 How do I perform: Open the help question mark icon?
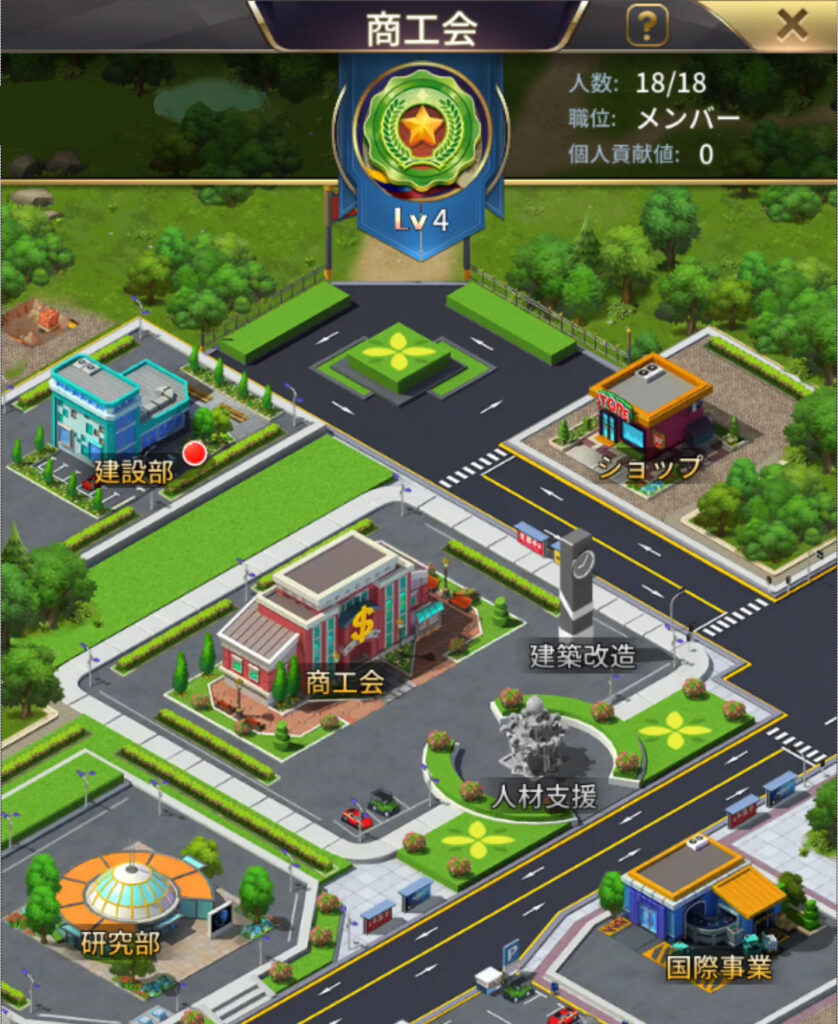(647, 24)
